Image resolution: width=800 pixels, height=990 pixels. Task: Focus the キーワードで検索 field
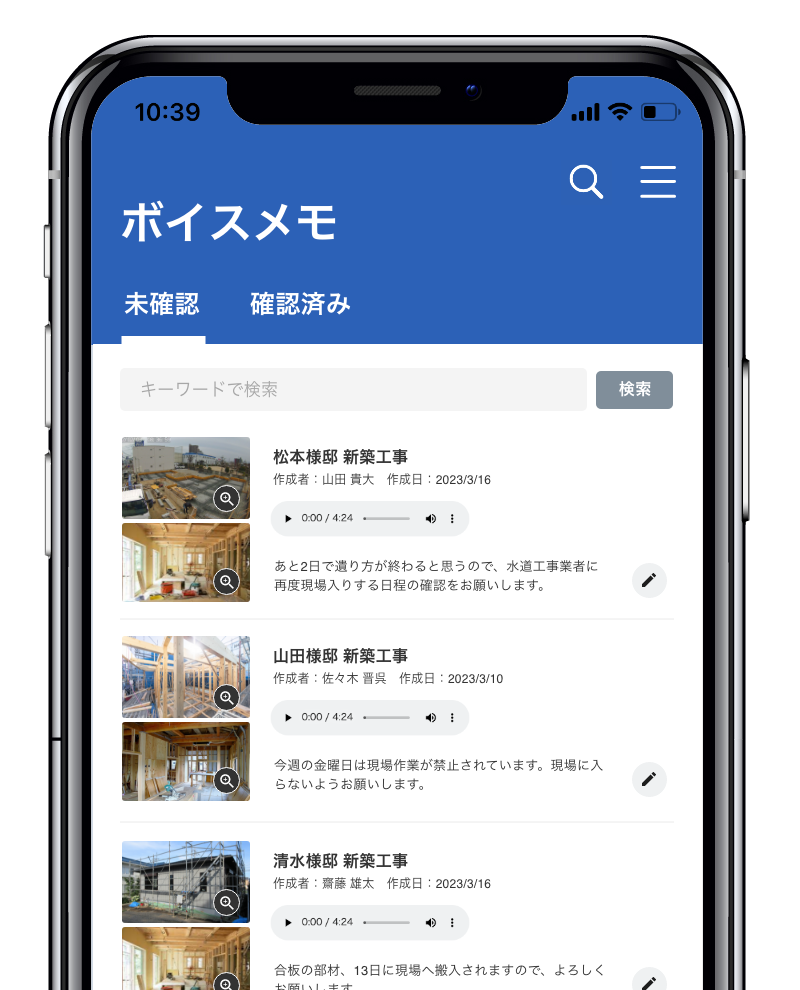pos(354,390)
